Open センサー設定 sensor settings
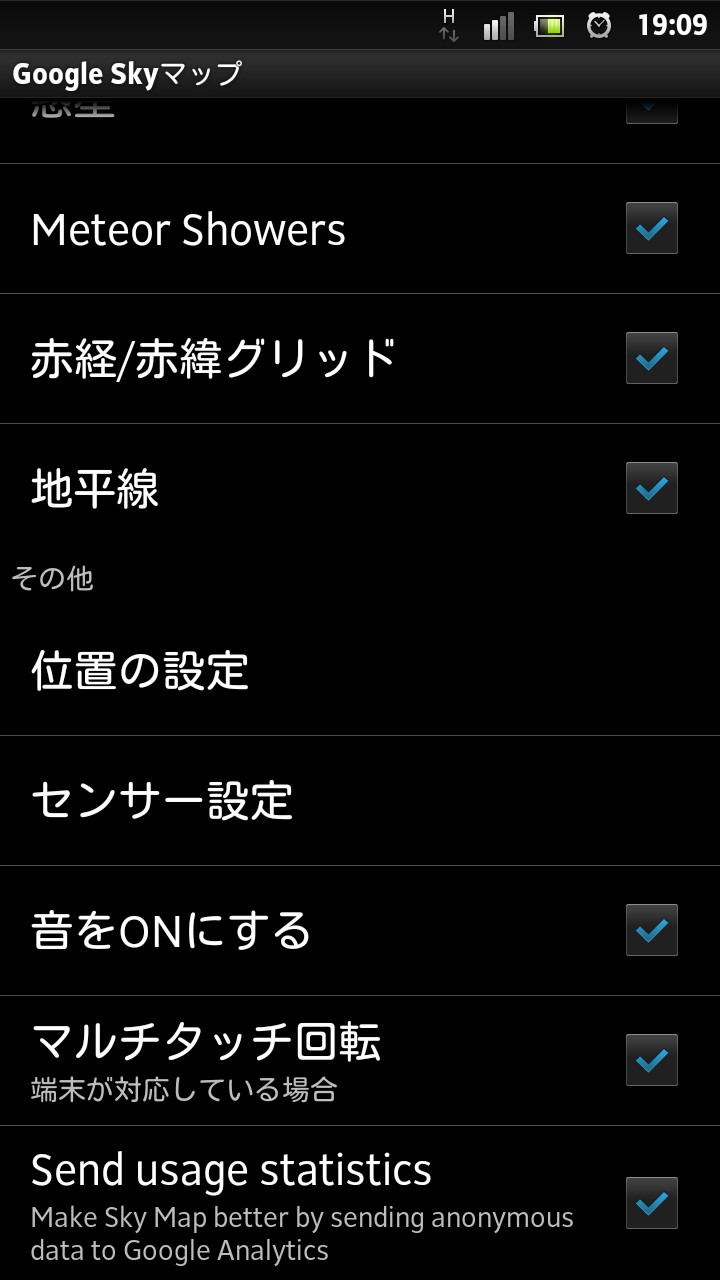This screenshot has height=1280, width=720. tap(162, 800)
